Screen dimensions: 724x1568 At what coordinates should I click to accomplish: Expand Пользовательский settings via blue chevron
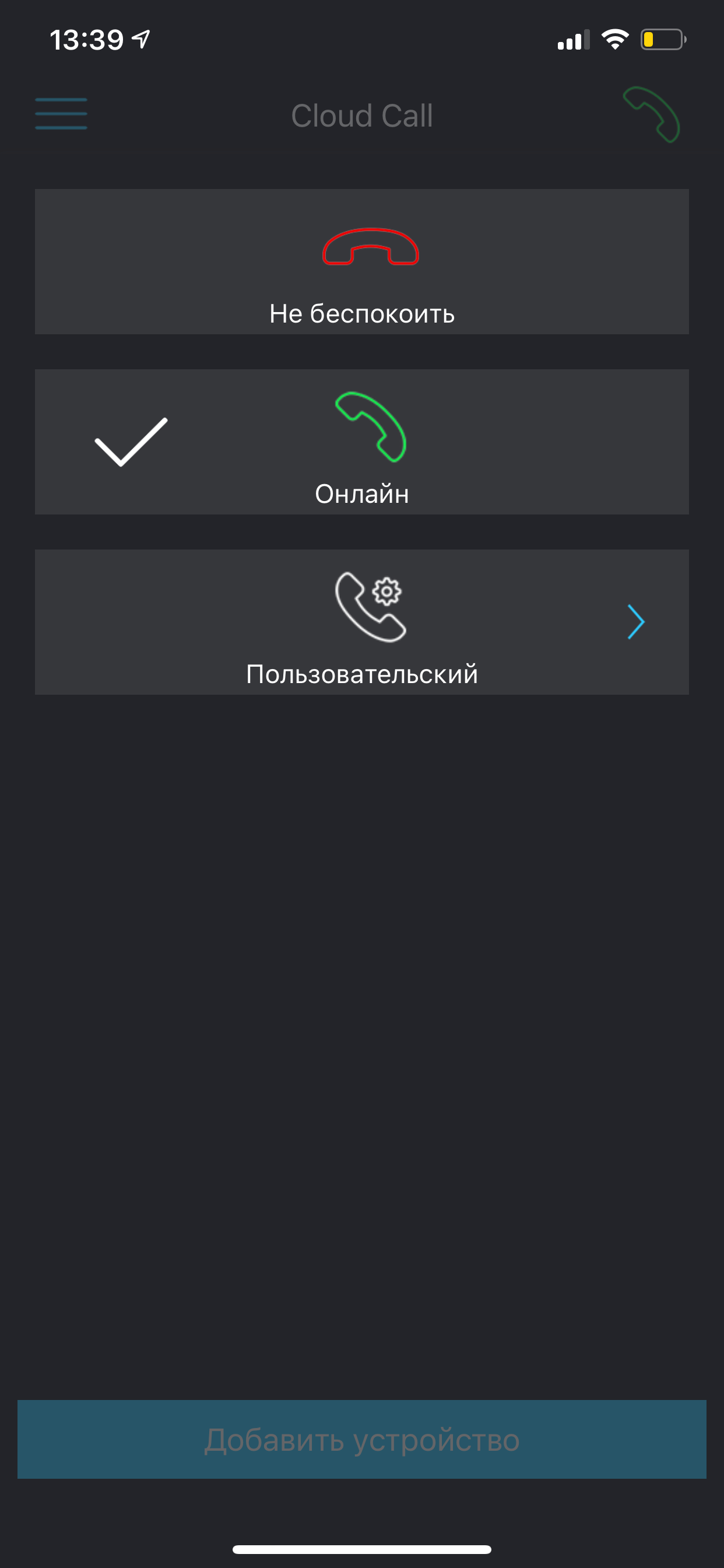tap(636, 621)
